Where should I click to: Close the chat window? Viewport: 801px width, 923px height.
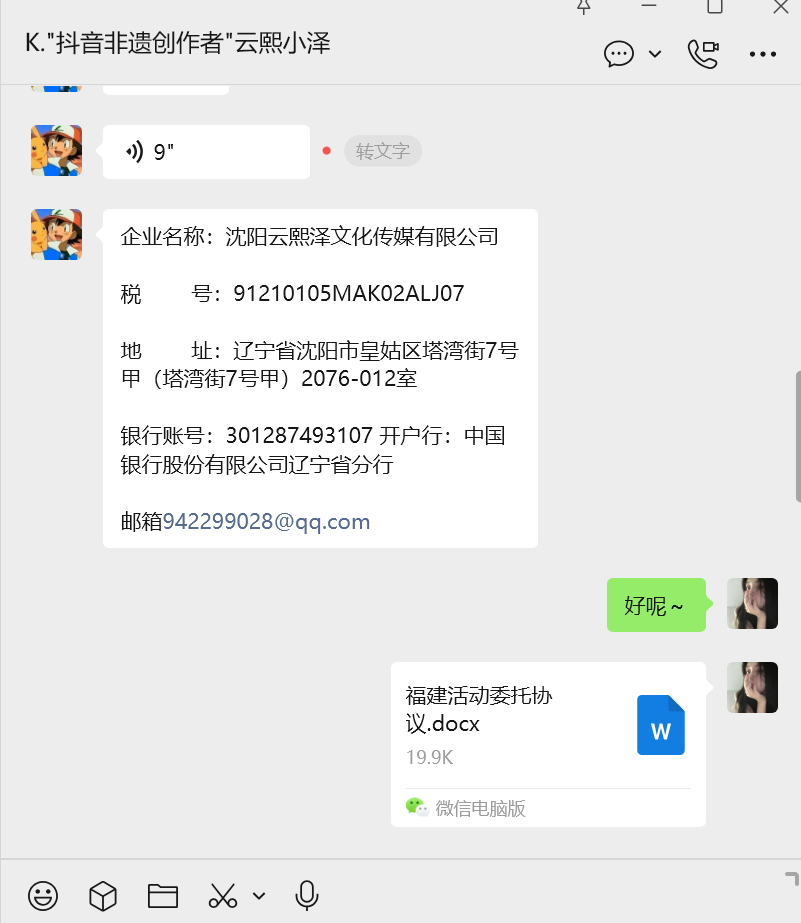[781, 7]
